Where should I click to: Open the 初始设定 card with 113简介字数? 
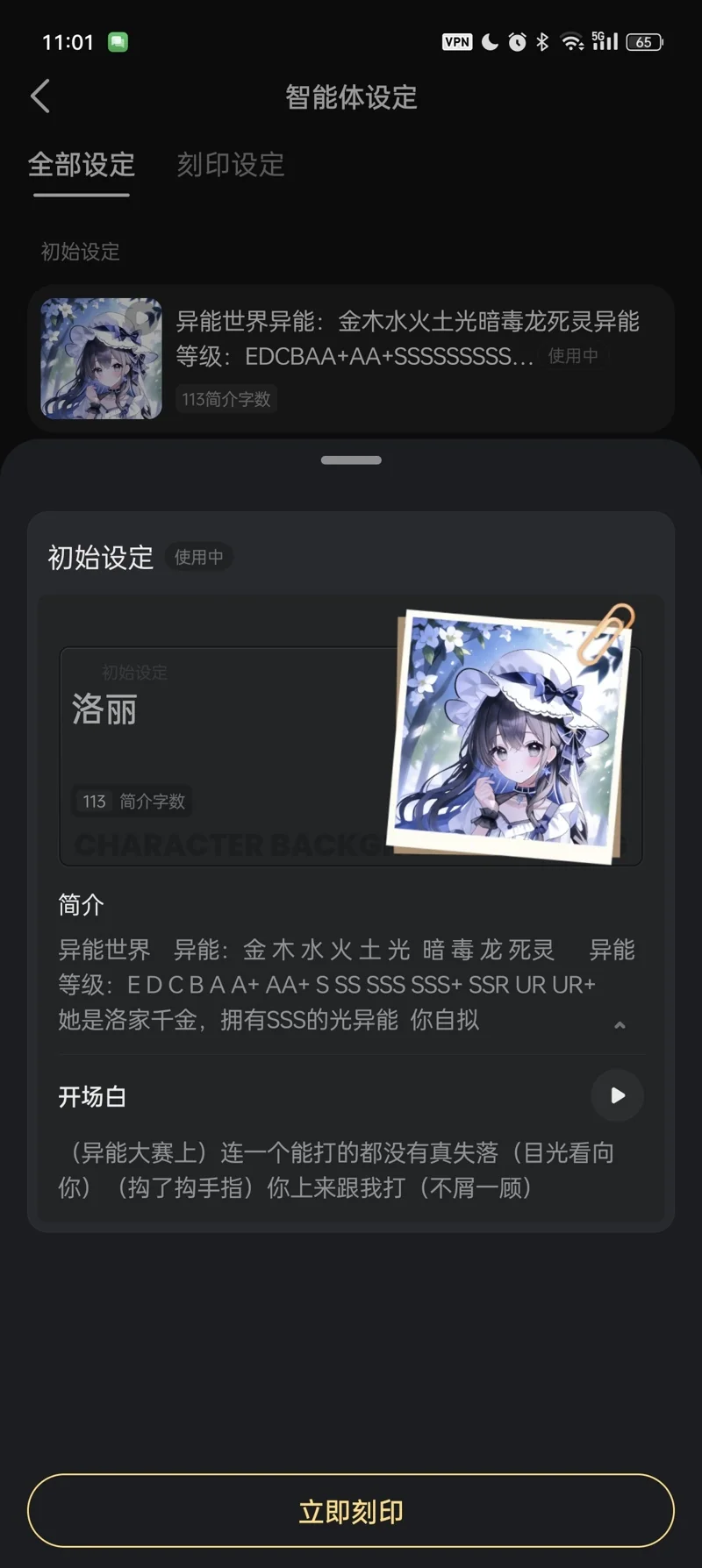coord(351,358)
